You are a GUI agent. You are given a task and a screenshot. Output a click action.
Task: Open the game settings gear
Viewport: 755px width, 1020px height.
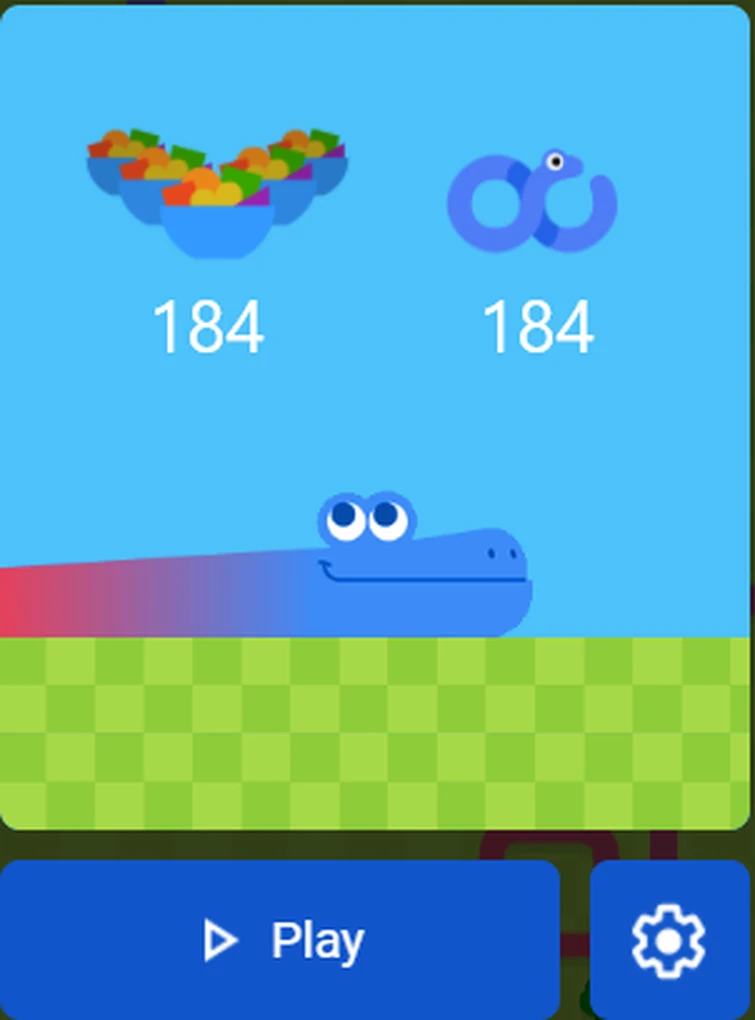click(x=669, y=940)
